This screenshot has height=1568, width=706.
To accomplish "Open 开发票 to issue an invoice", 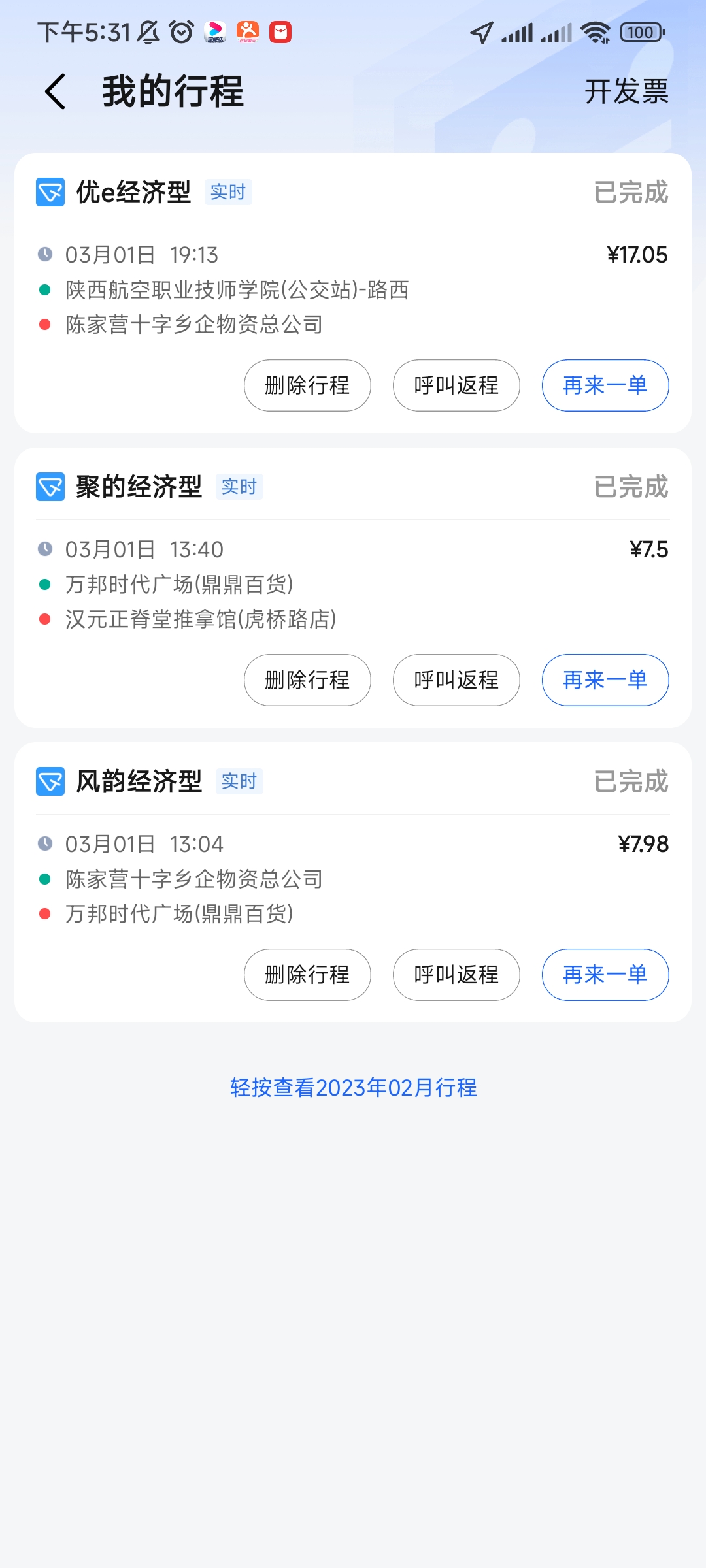I will [x=626, y=91].
